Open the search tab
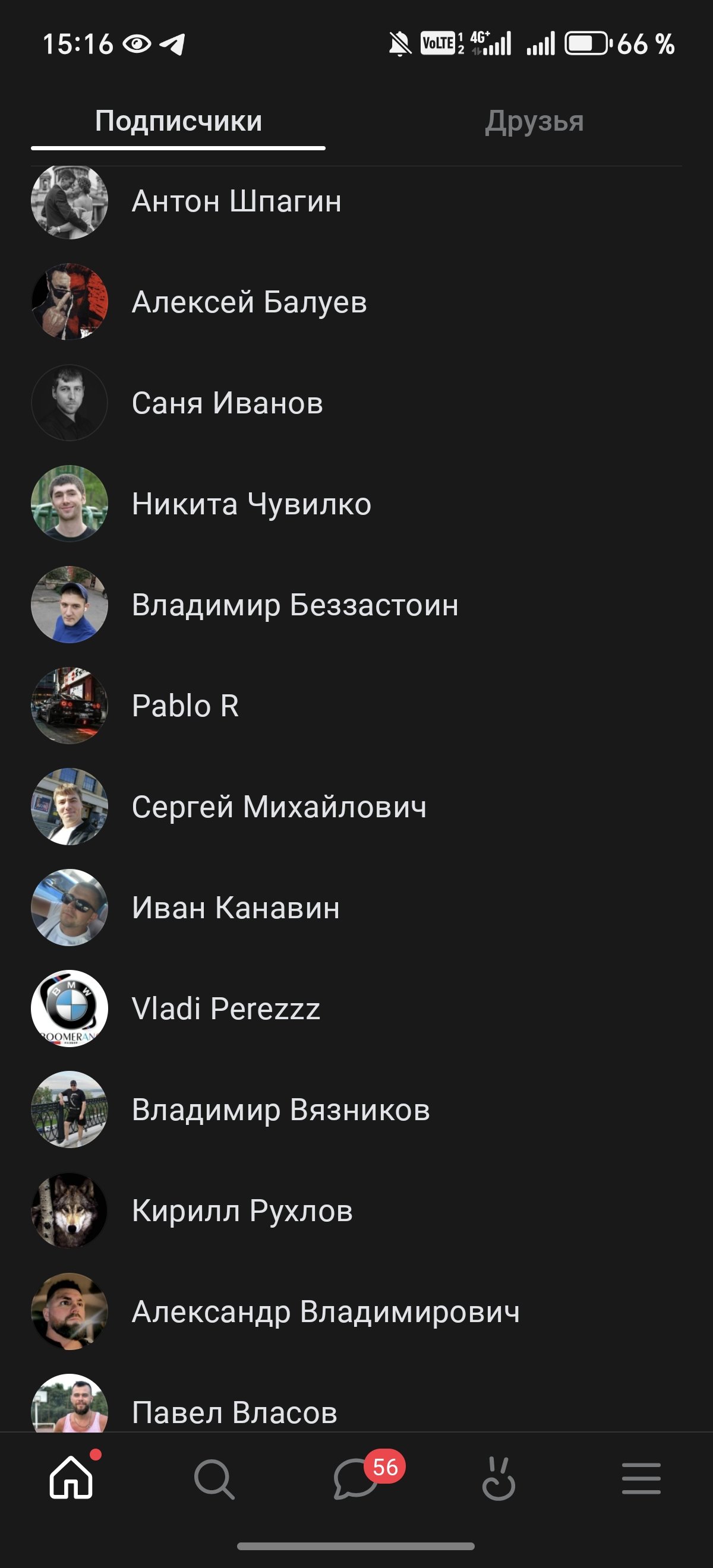Screen dimensions: 713x1568 coord(214,1478)
